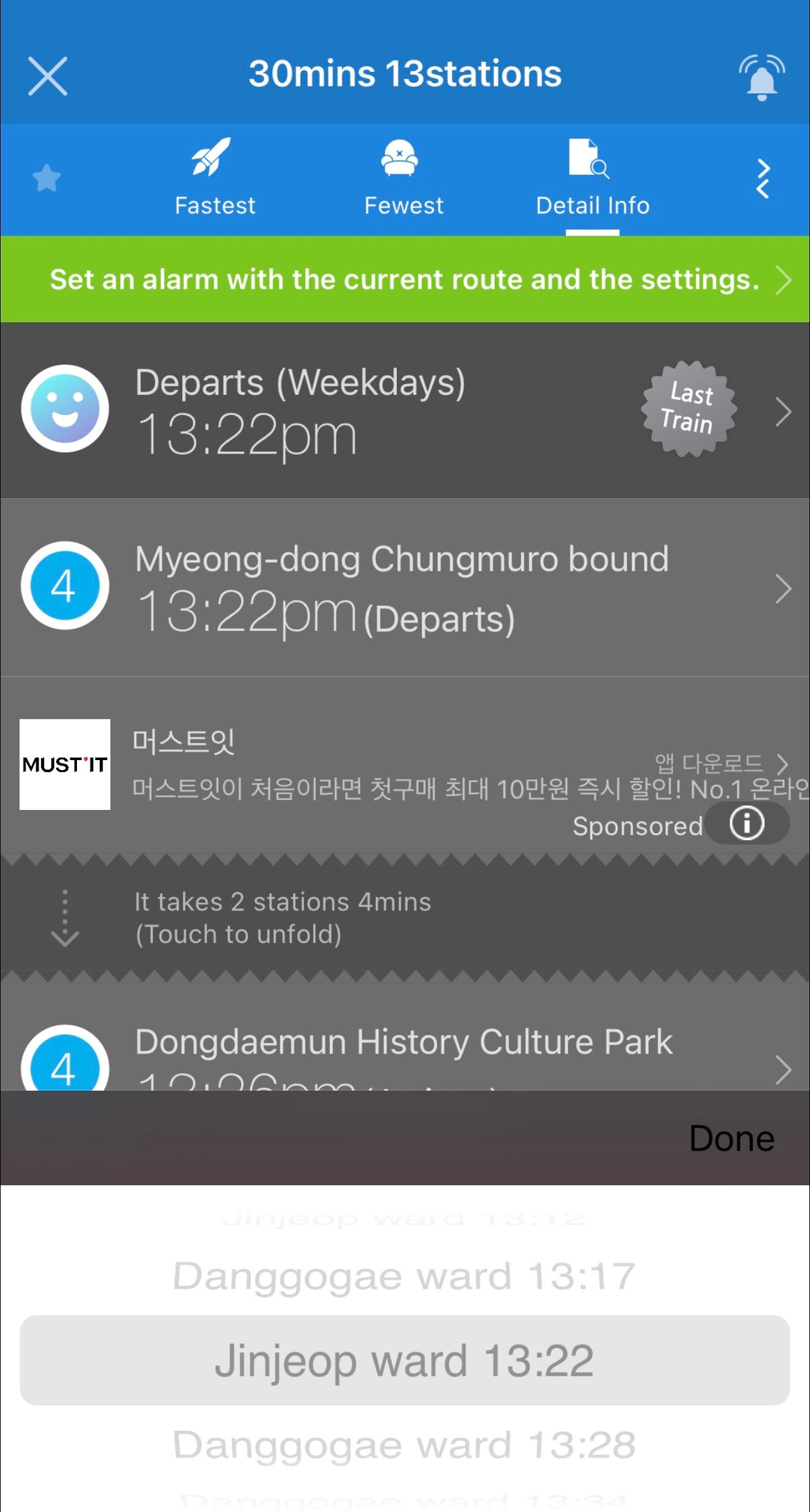Touch to unfold the 2 stations segment
Image resolution: width=810 pixels, height=1512 pixels.
pyautogui.click(x=283, y=917)
